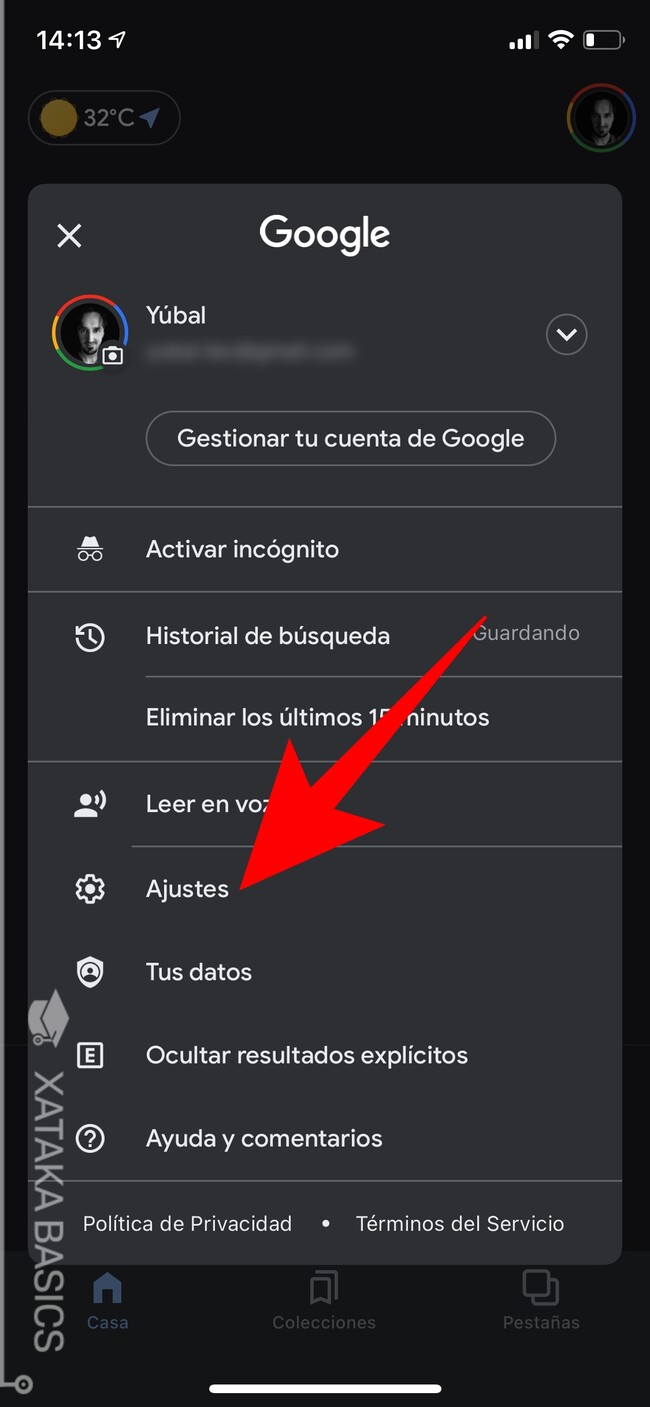The width and height of the screenshot is (650, 1407).
Task: Choose Eliminar los últimos 15 minutos
Action: pyautogui.click(x=317, y=717)
